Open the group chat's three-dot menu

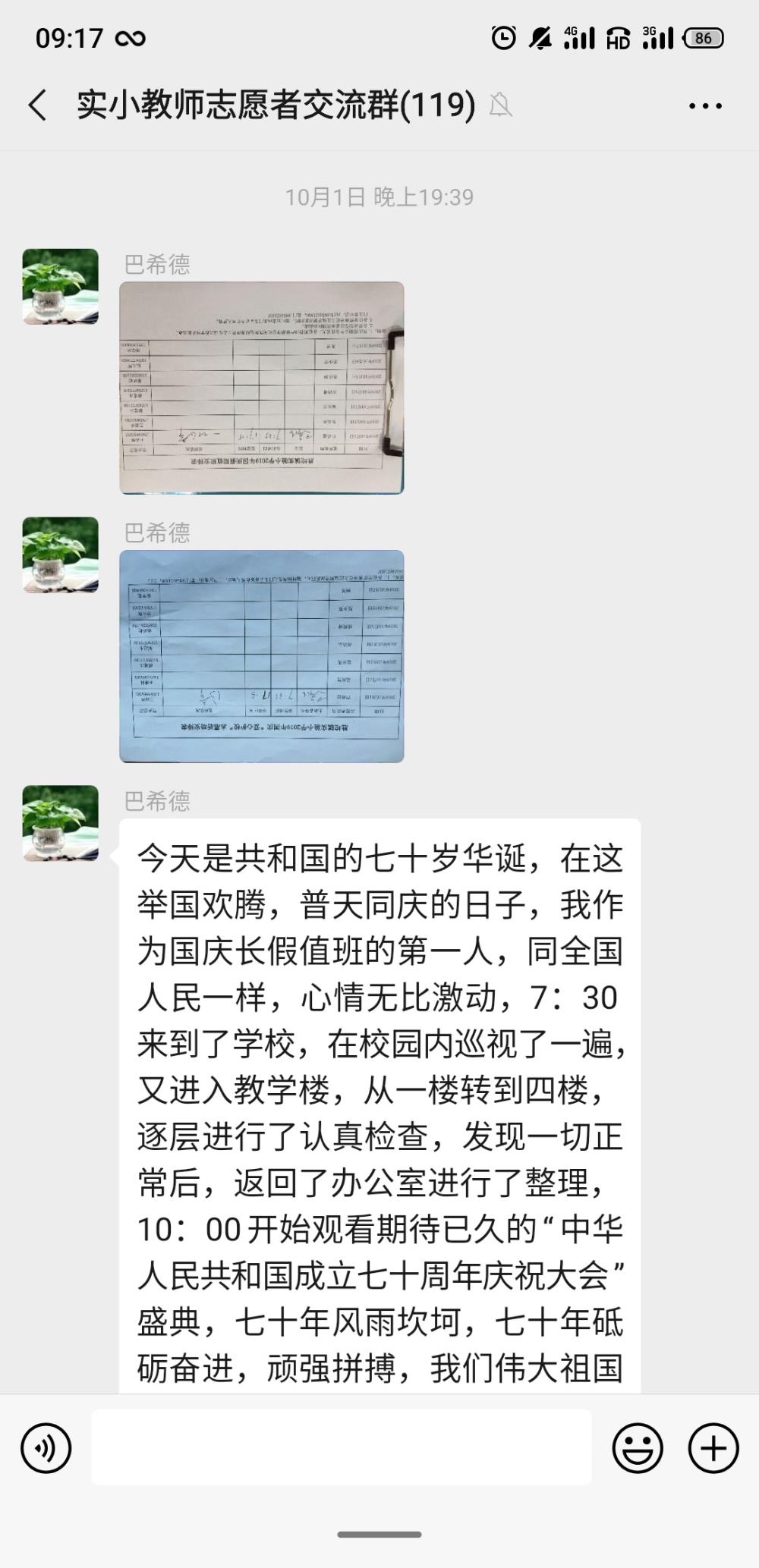pyautogui.click(x=705, y=106)
